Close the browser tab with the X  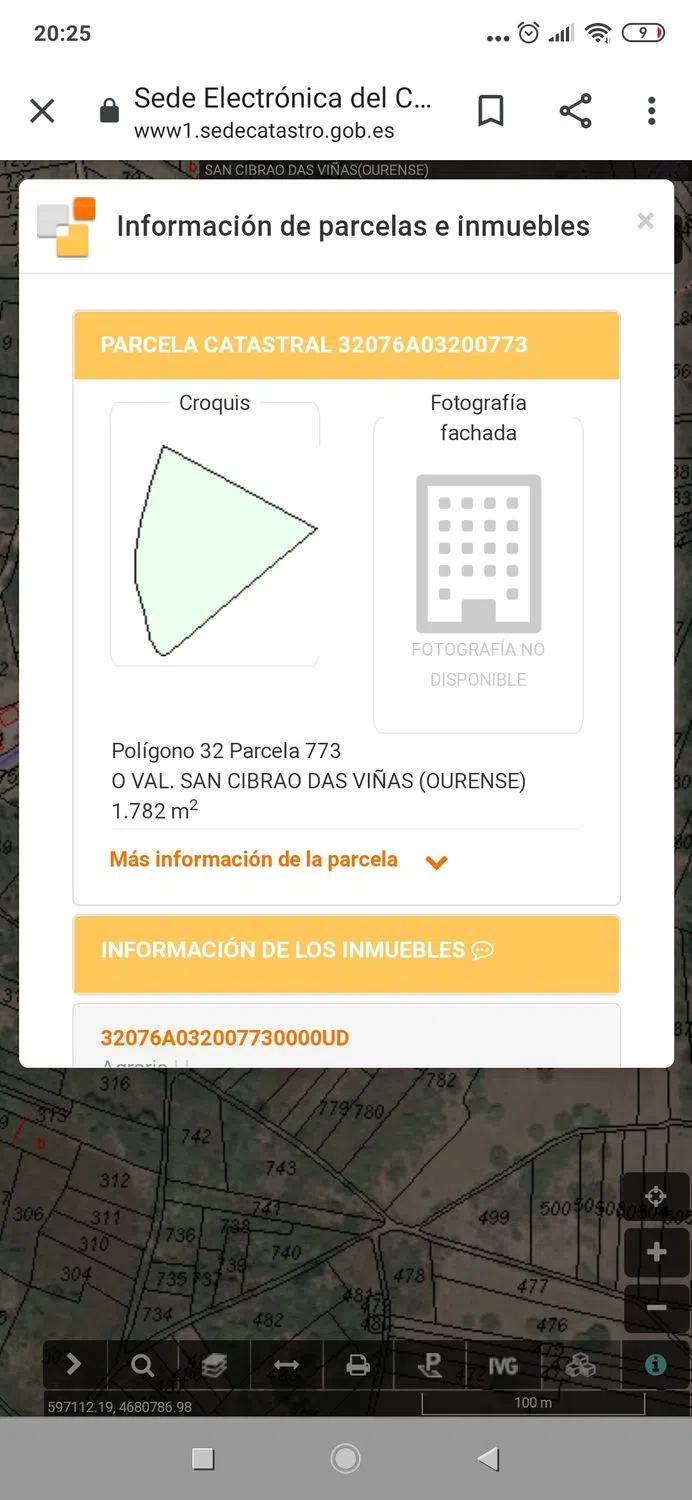[x=42, y=111]
